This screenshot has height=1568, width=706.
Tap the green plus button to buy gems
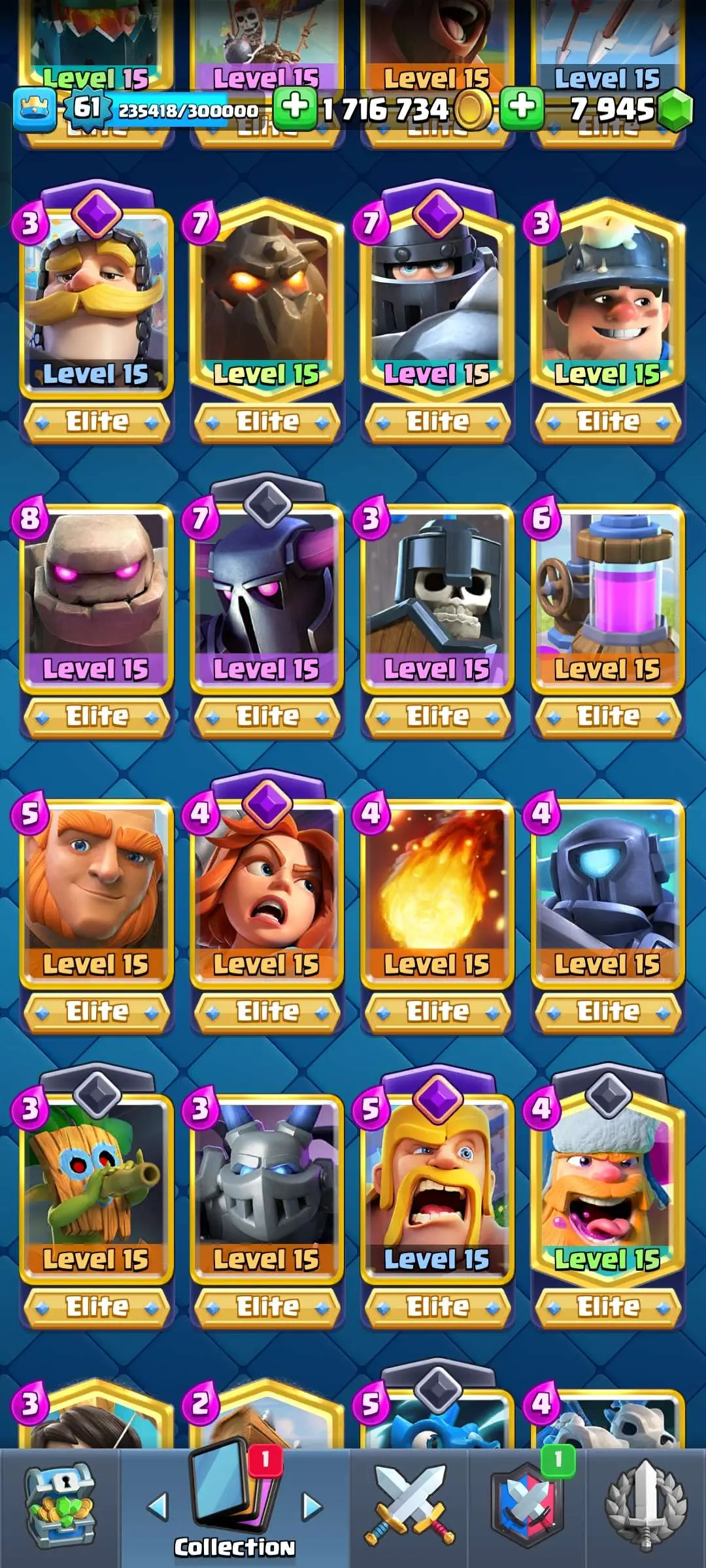[522, 107]
